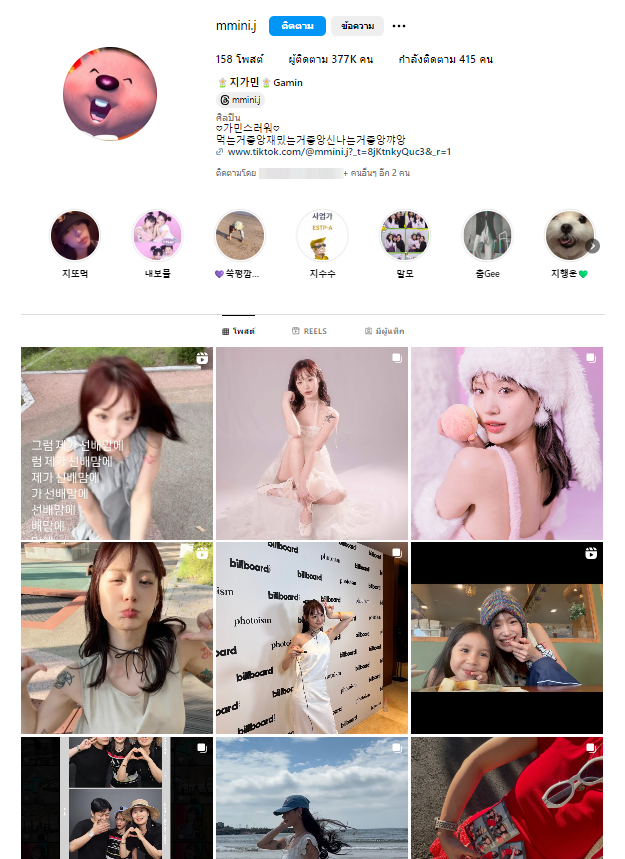Select the posts grid tab
Image resolution: width=625 pixels, height=859 pixels.
click(238, 331)
